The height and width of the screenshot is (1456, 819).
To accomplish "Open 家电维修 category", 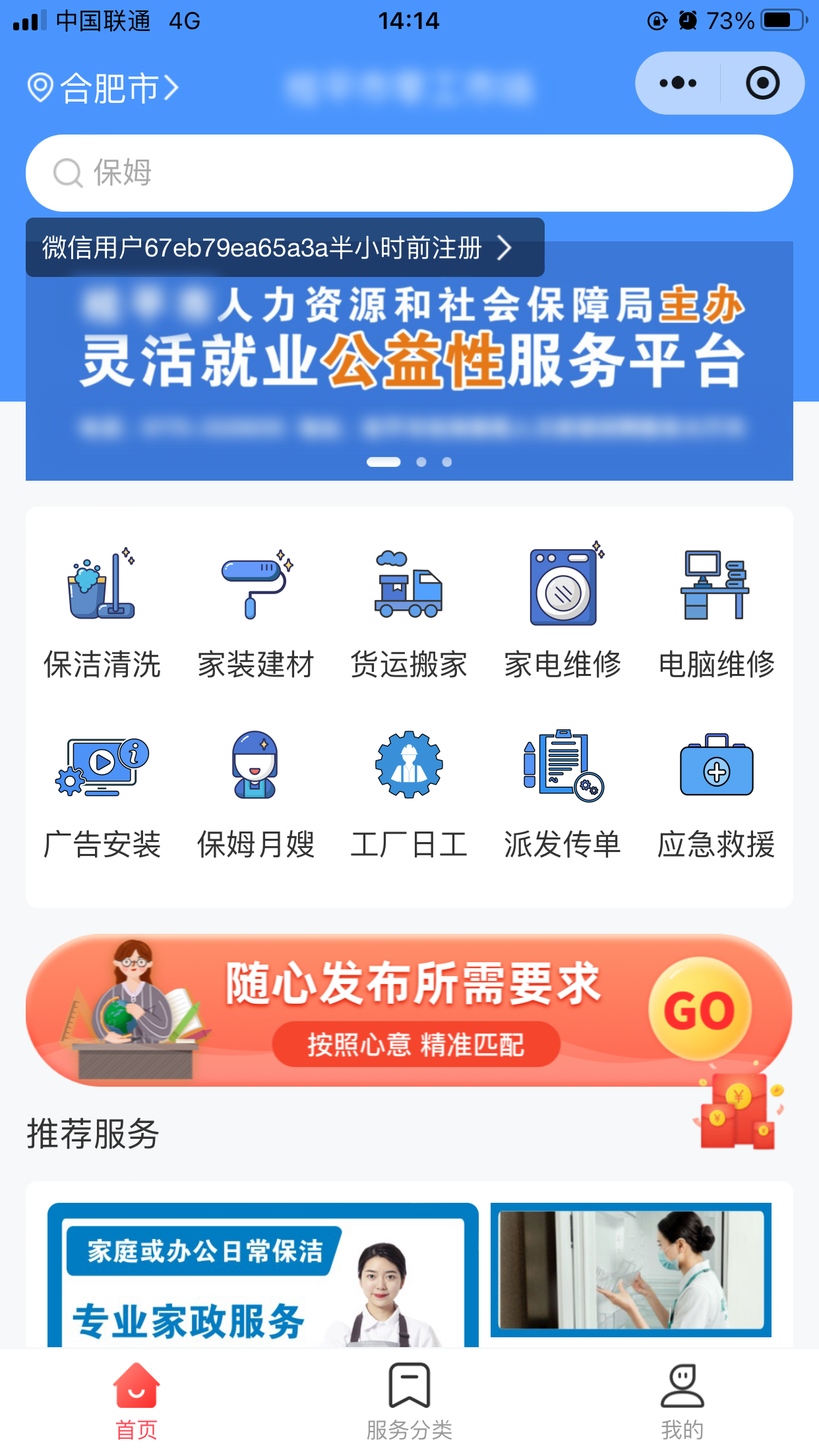I will (562, 613).
